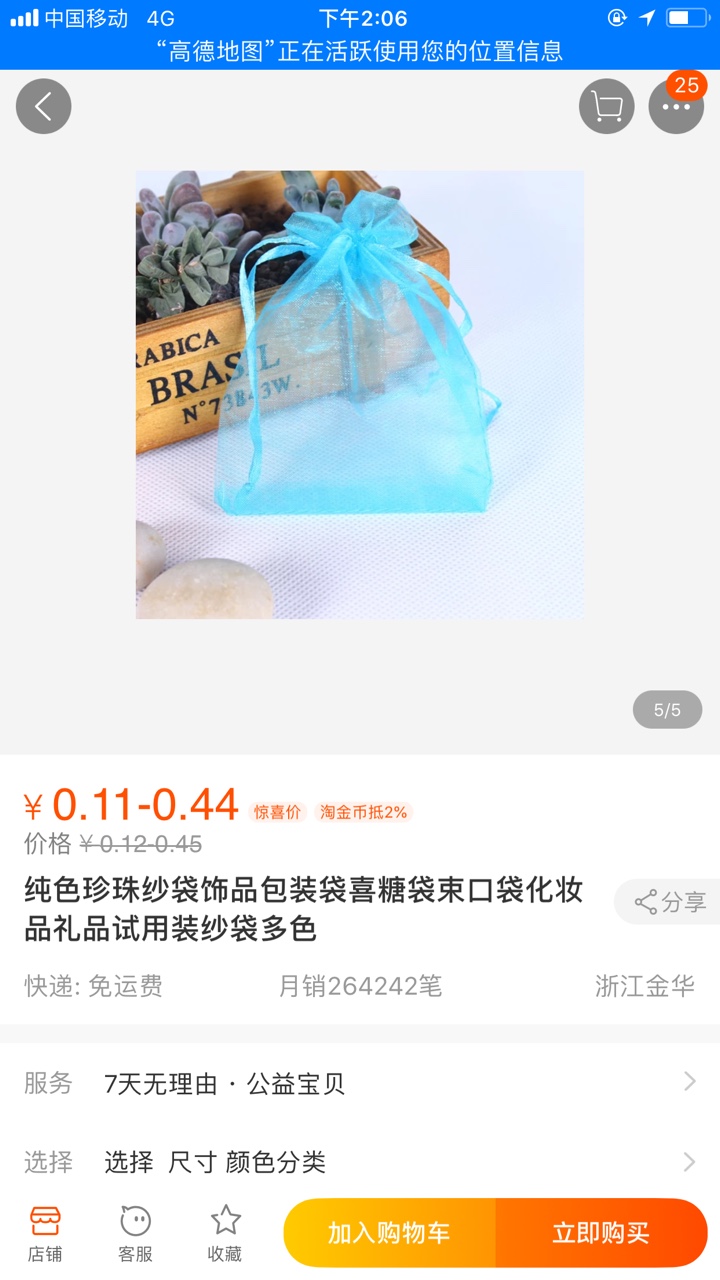View the blue gauze bag product image
Viewport: 720px width, 1280px height.
point(360,394)
